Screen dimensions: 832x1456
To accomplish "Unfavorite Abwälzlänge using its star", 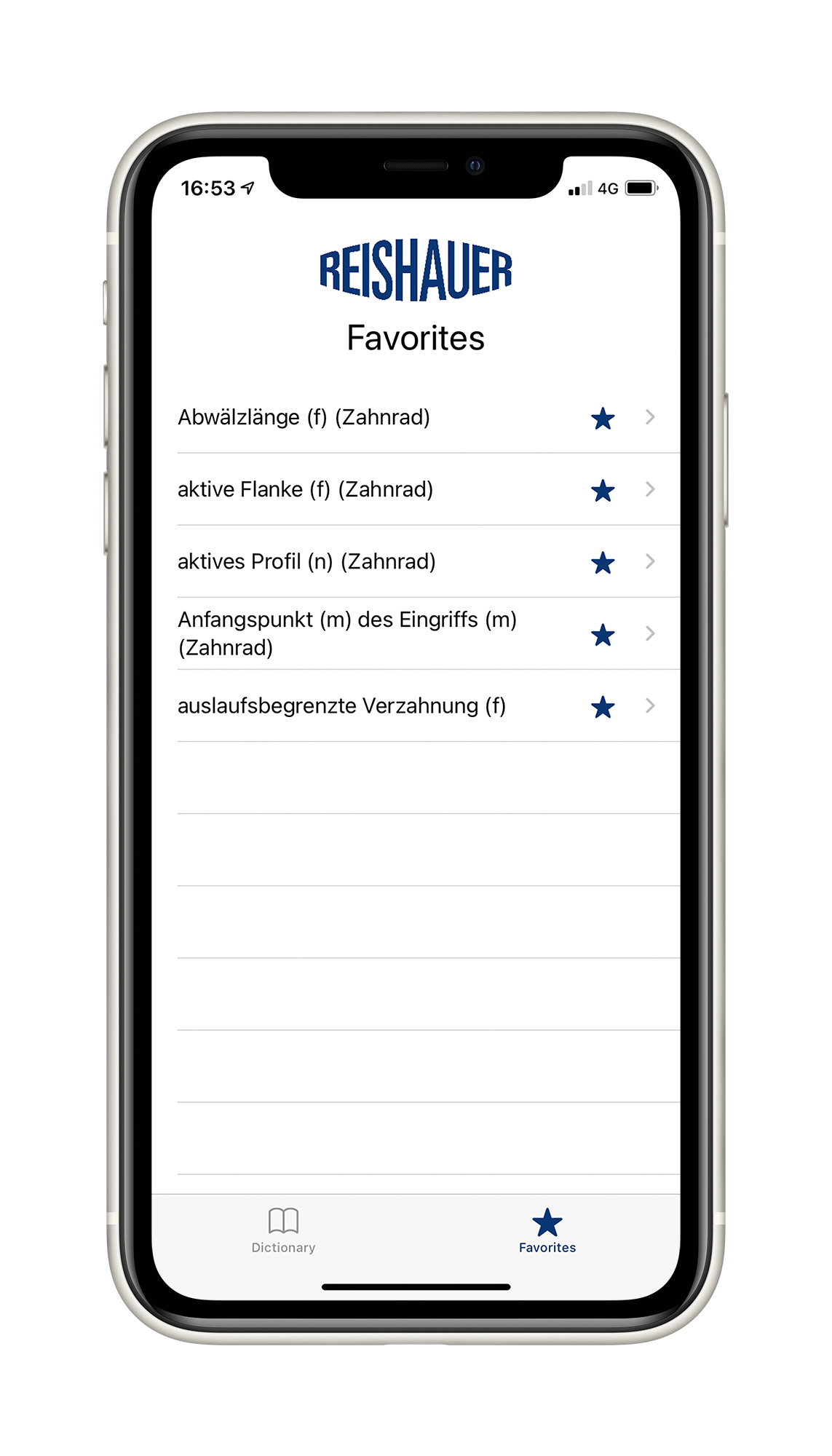I will click(x=603, y=418).
